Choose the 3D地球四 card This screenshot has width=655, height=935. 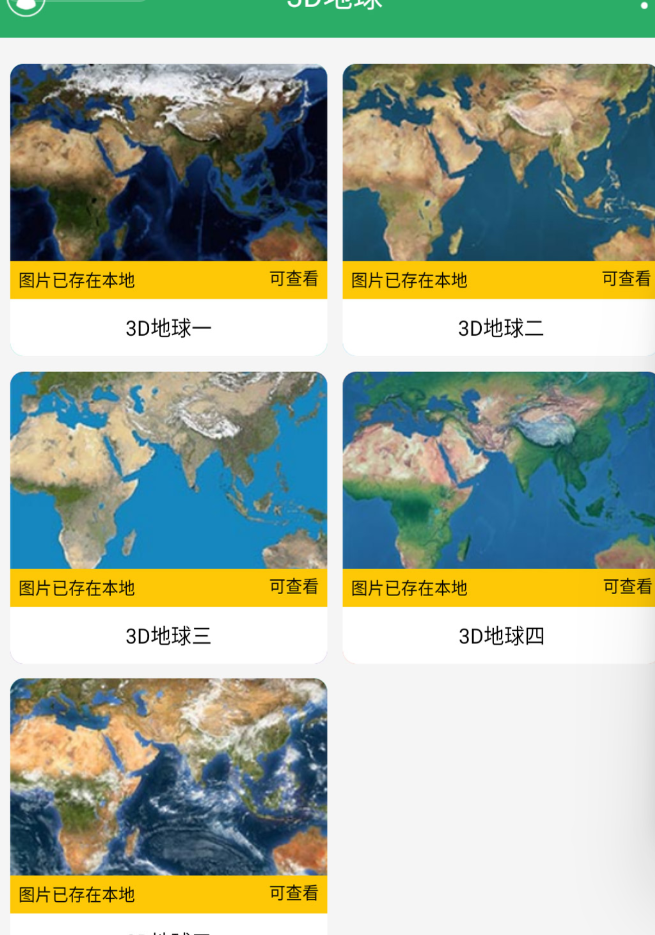click(499, 517)
